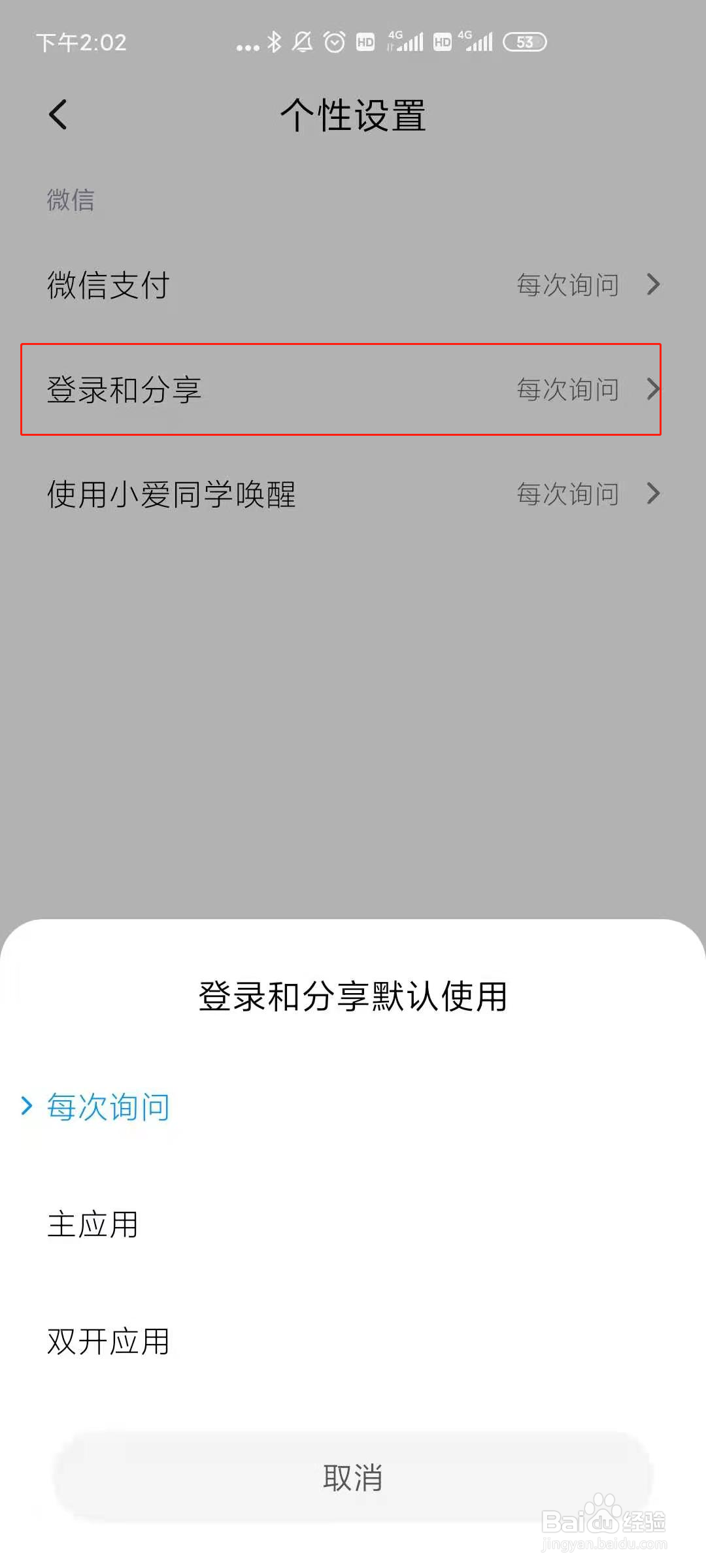Click the Bluetooth status bar icon
Viewport: 706px width, 1568px height.
[x=273, y=41]
